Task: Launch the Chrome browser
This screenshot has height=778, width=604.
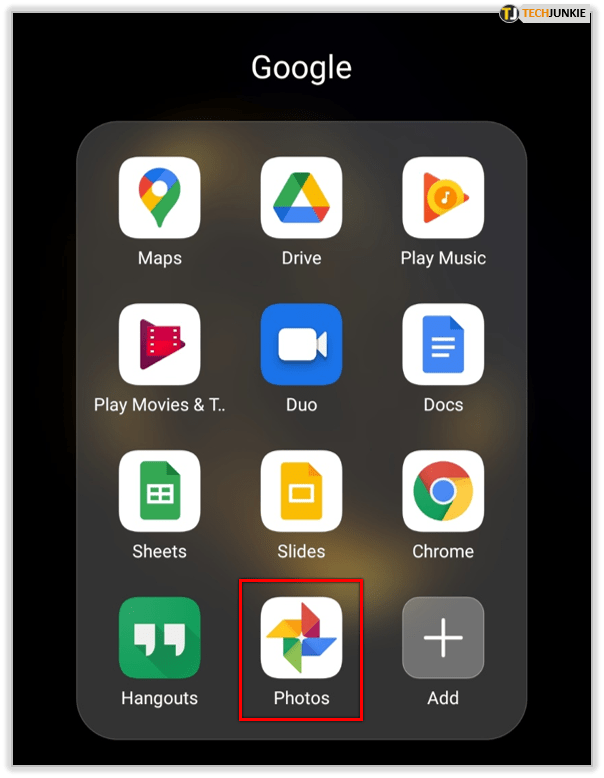Action: (x=443, y=491)
